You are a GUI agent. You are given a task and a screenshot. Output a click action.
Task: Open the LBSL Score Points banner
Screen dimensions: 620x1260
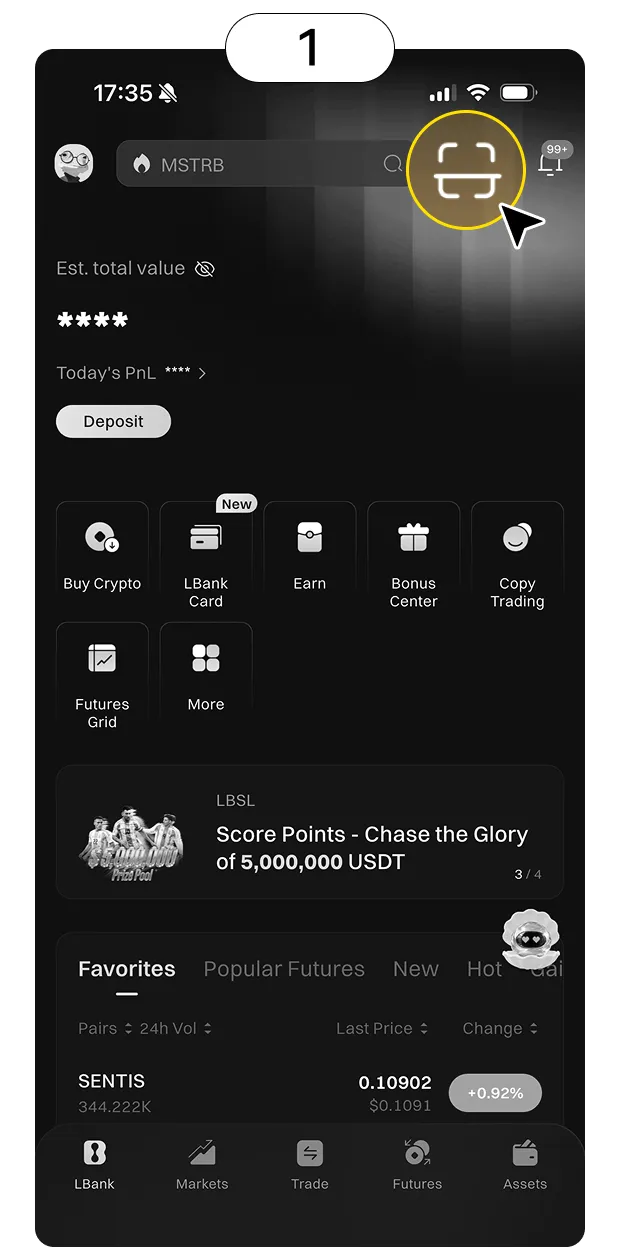310,832
